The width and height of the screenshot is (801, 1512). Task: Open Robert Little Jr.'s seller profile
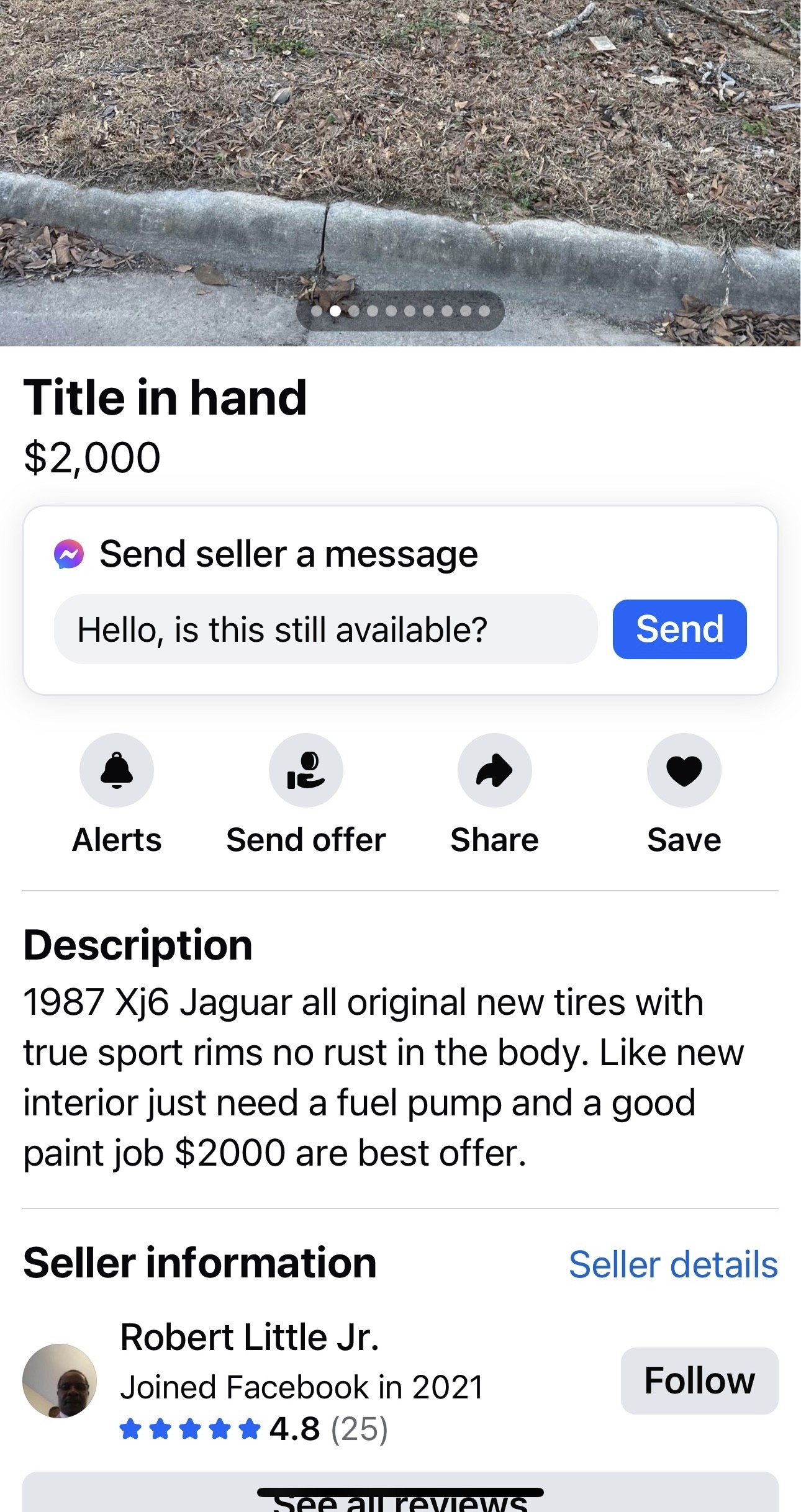(x=250, y=1336)
